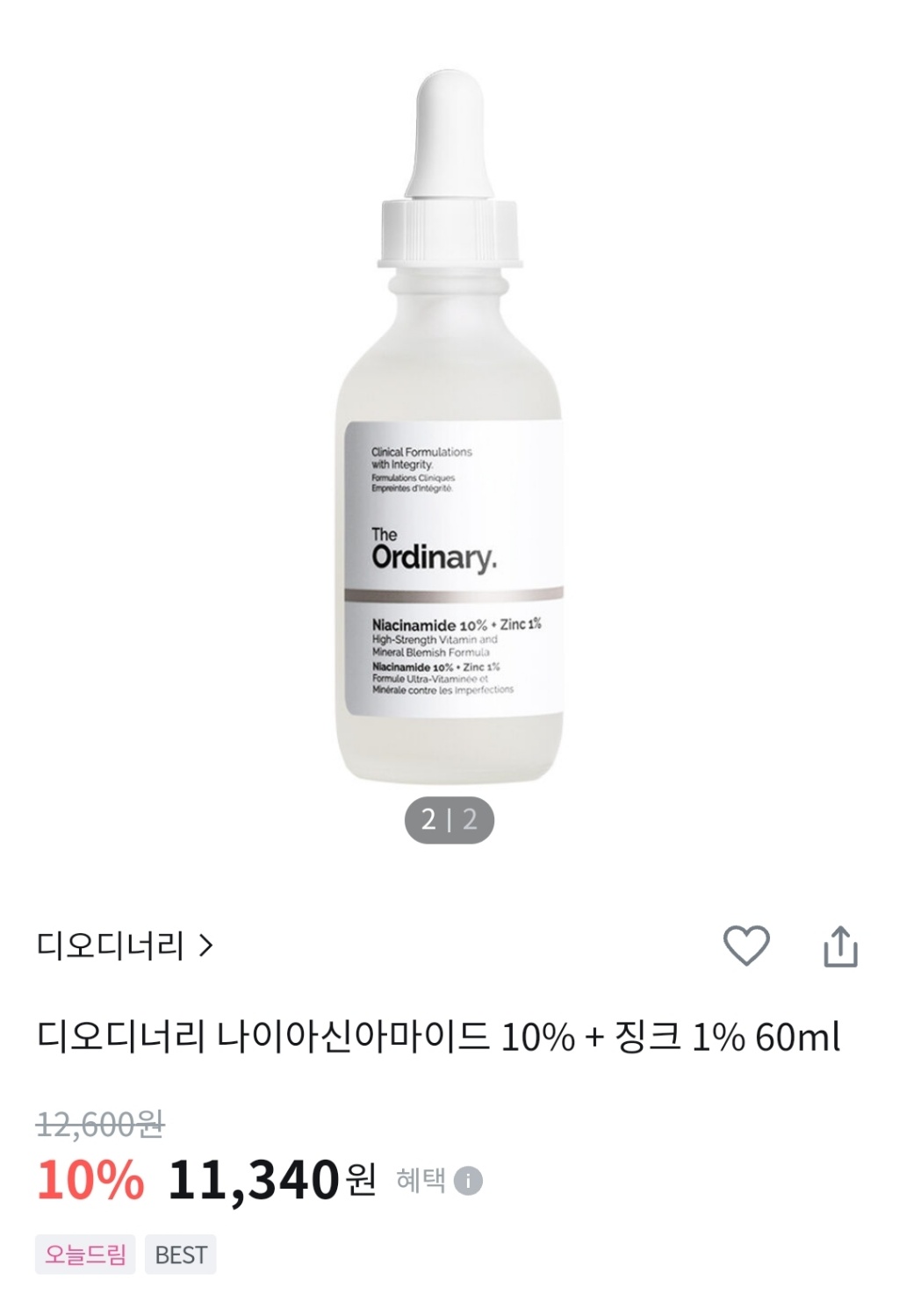Screen dimensions: 899x1316
Task: Add product to wishlist with heart icon
Action: (745, 946)
